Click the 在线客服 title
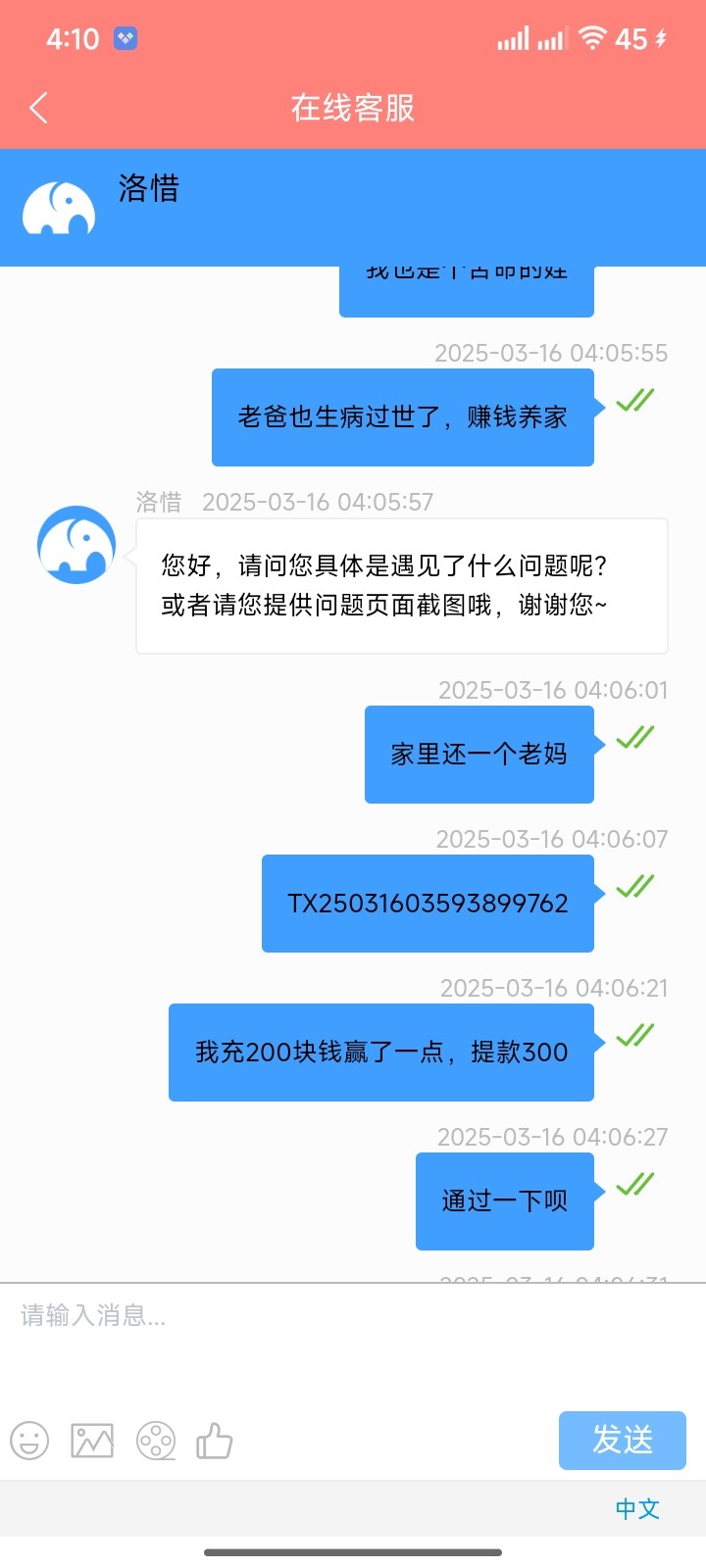The width and height of the screenshot is (706, 1568). point(352,108)
